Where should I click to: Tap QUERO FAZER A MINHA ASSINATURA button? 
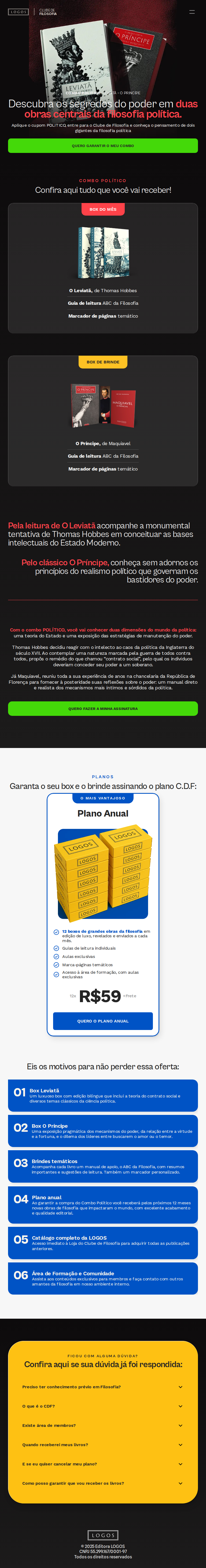[x=103, y=709]
